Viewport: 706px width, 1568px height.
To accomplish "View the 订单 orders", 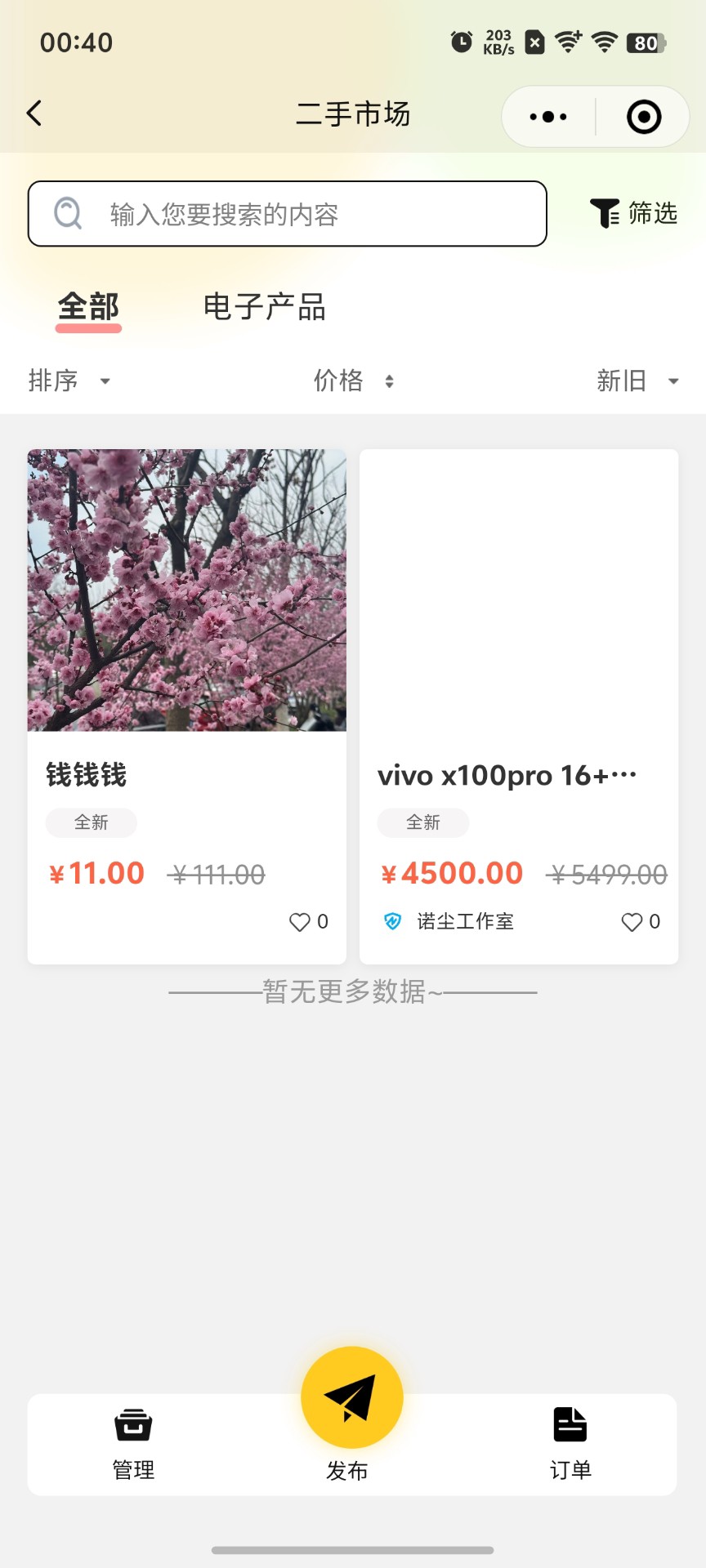I will tap(570, 1444).
